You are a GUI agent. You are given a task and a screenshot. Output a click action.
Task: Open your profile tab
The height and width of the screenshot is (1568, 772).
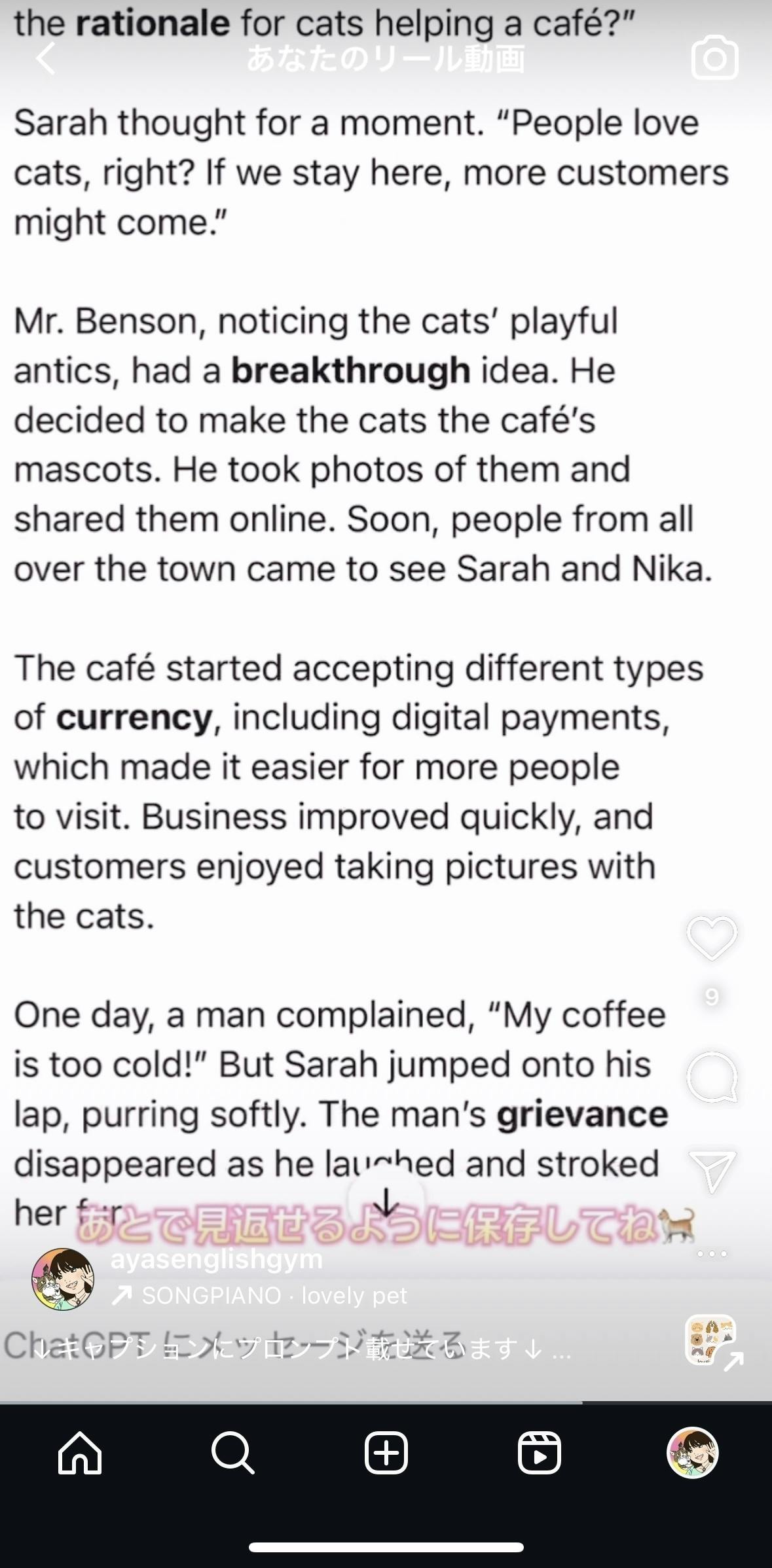click(693, 1453)
